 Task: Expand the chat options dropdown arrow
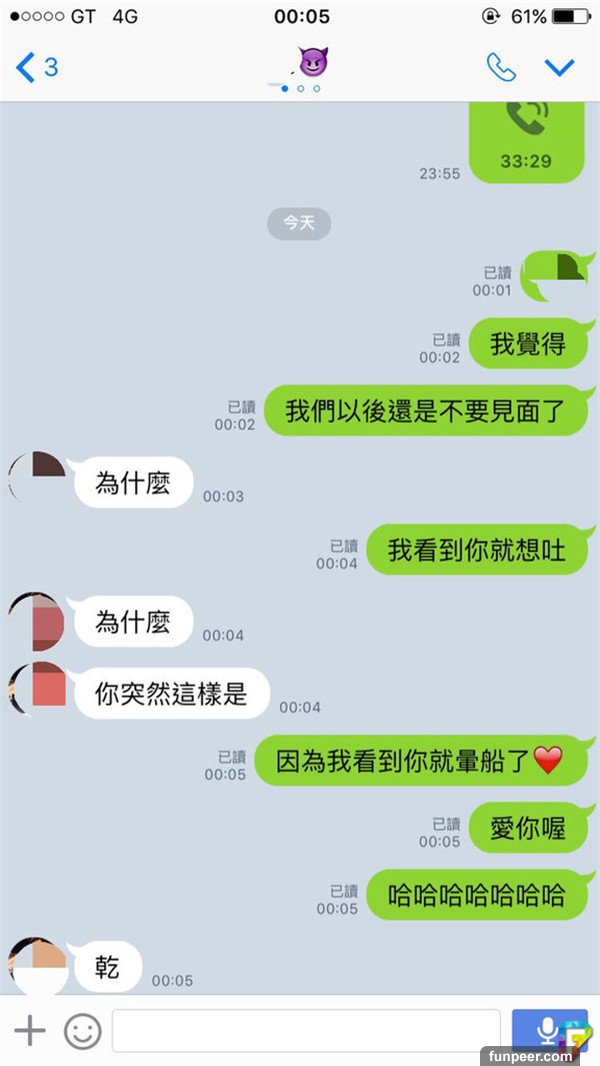click(559, 67)
